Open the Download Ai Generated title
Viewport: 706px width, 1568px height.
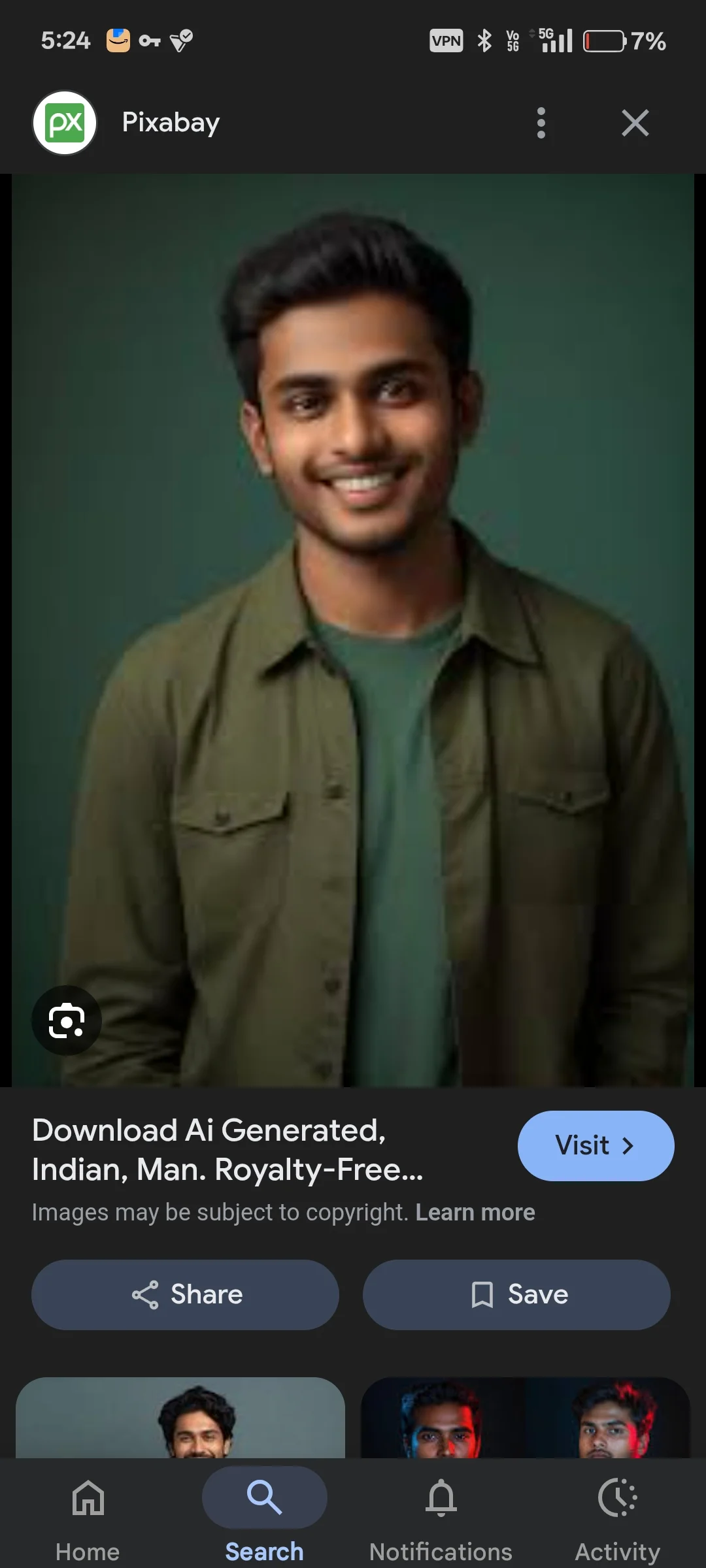click(227, 1150)
